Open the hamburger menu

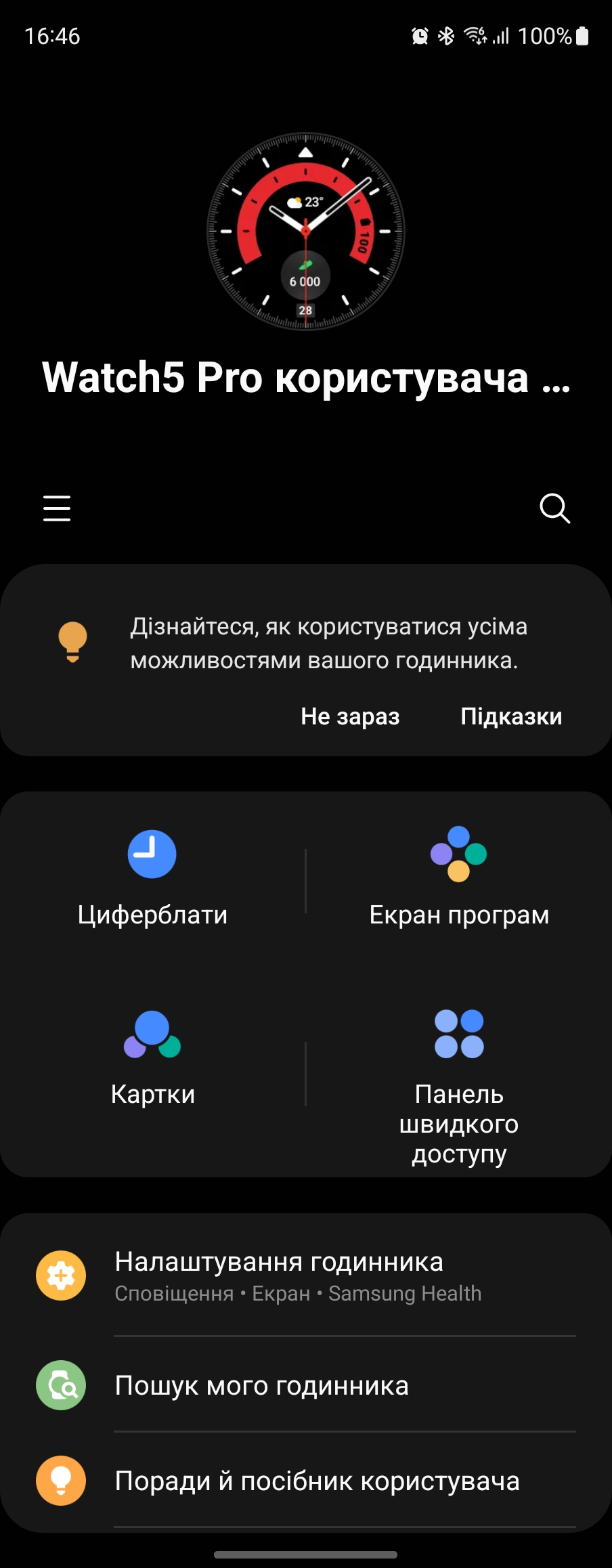coord(57,508)
